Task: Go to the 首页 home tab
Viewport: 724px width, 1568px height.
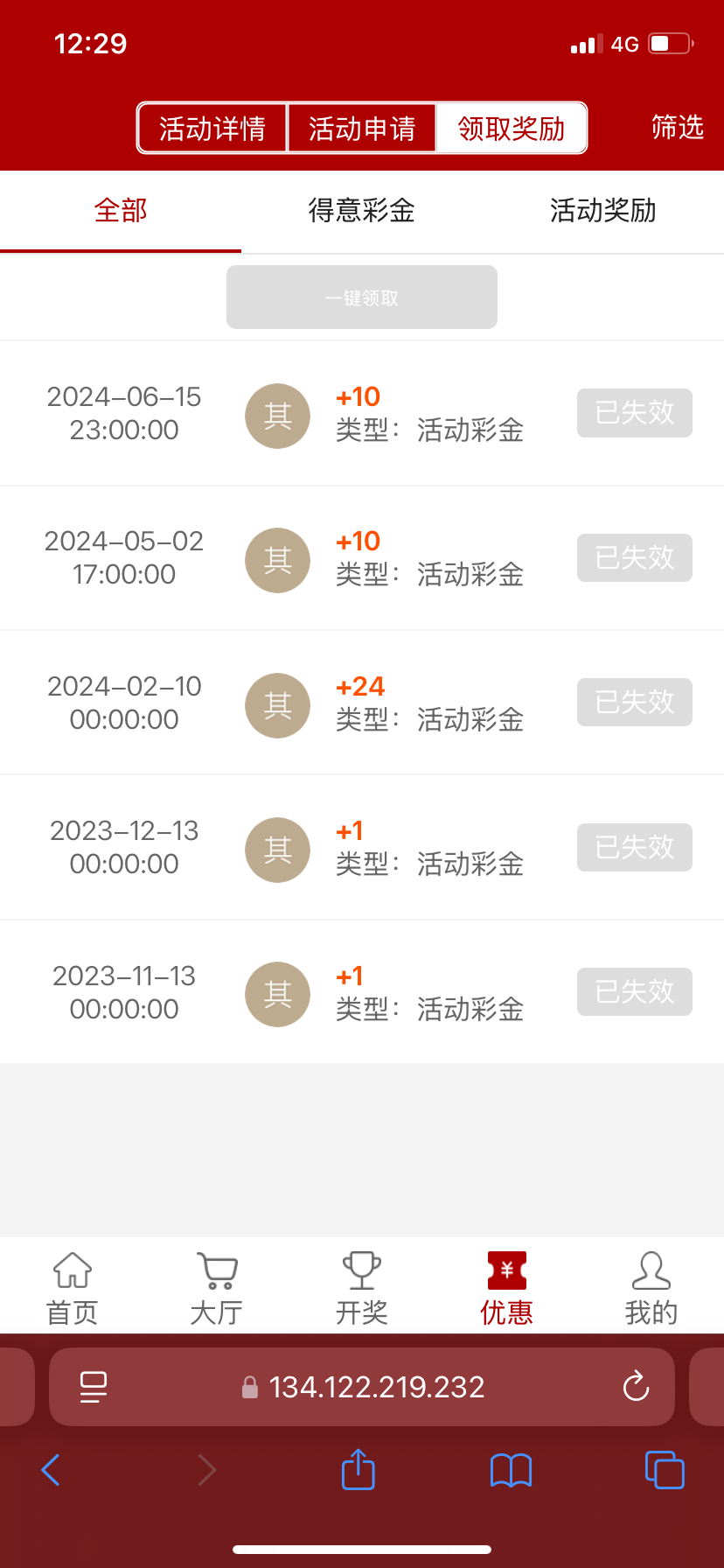Action: pyautogui.click(x=73, y=1288)
